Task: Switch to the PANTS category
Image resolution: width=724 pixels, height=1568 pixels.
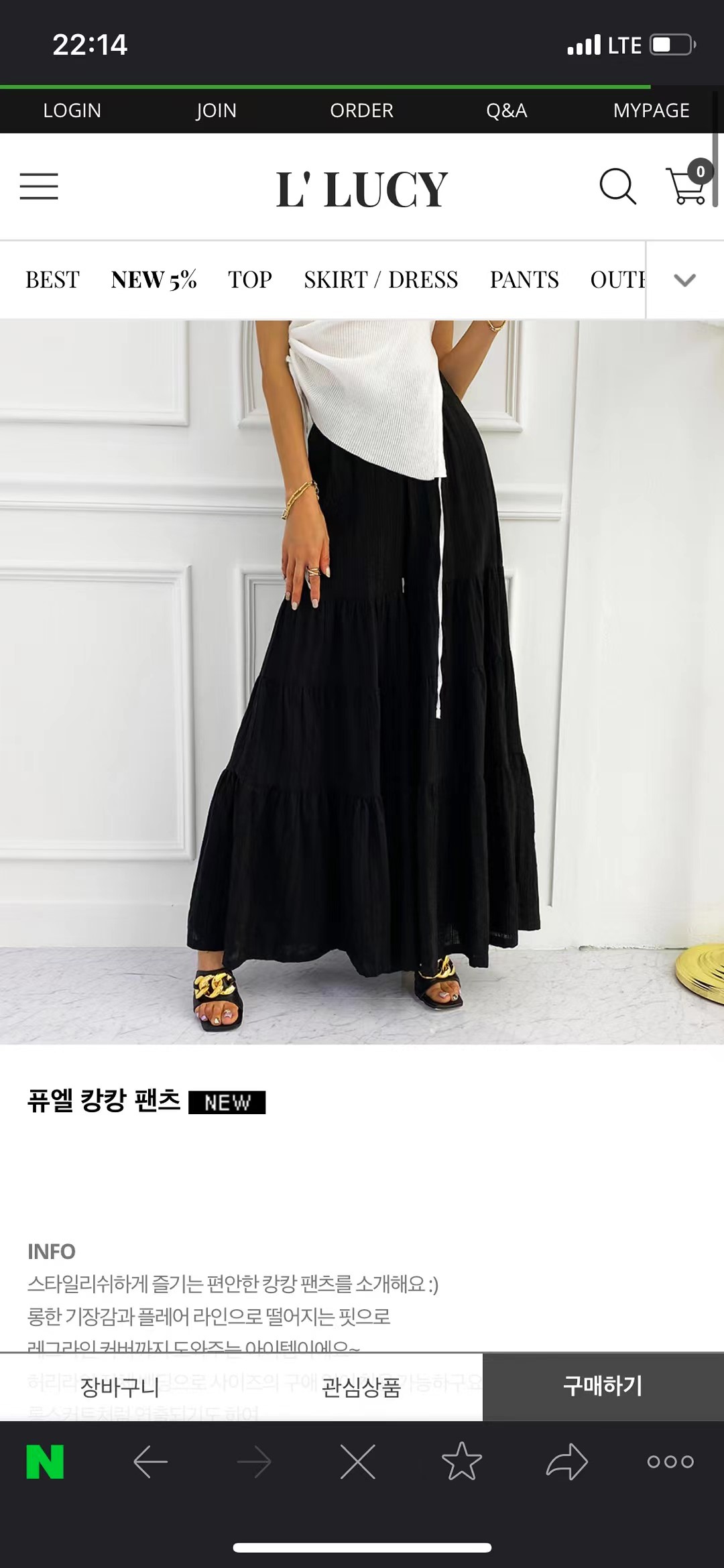Action: point(524,280)
